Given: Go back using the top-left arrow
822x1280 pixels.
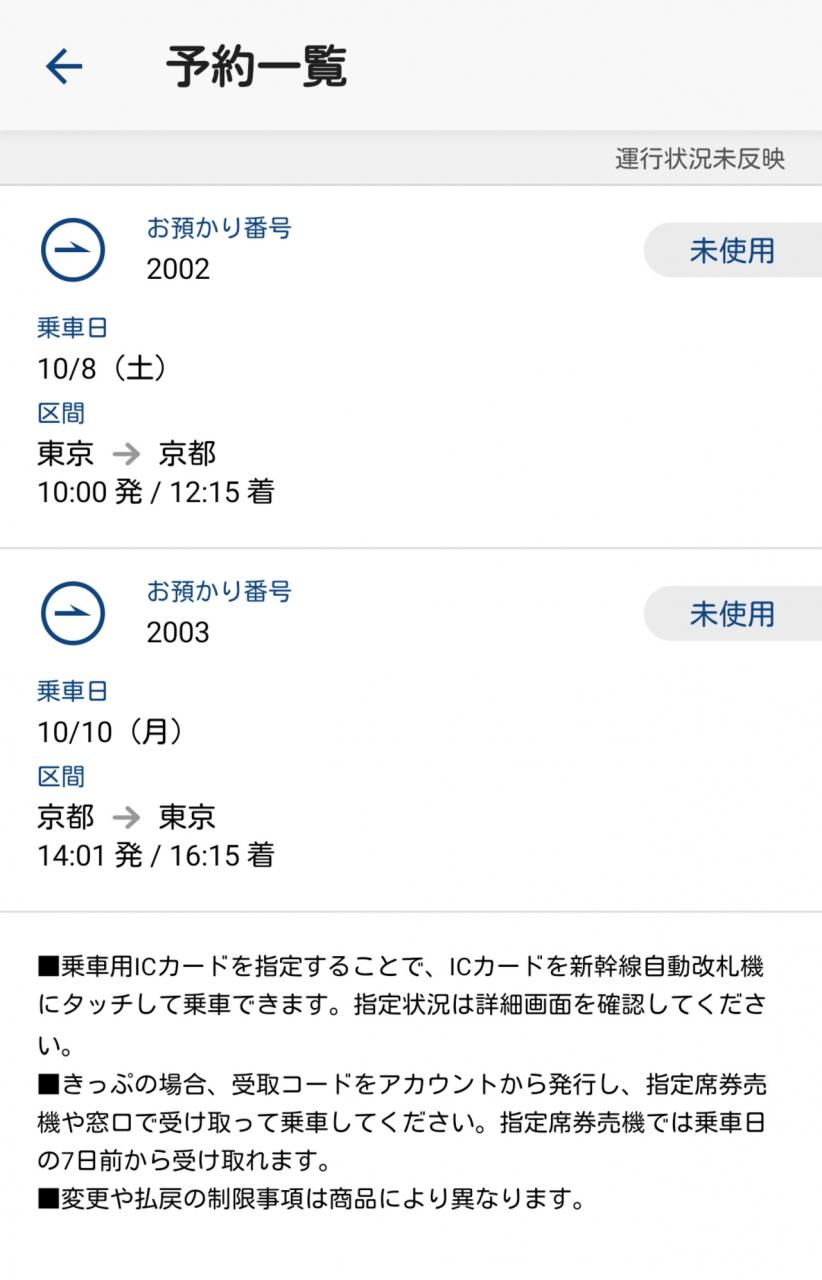Looking at the screenshot, I should tap(64, 67).
